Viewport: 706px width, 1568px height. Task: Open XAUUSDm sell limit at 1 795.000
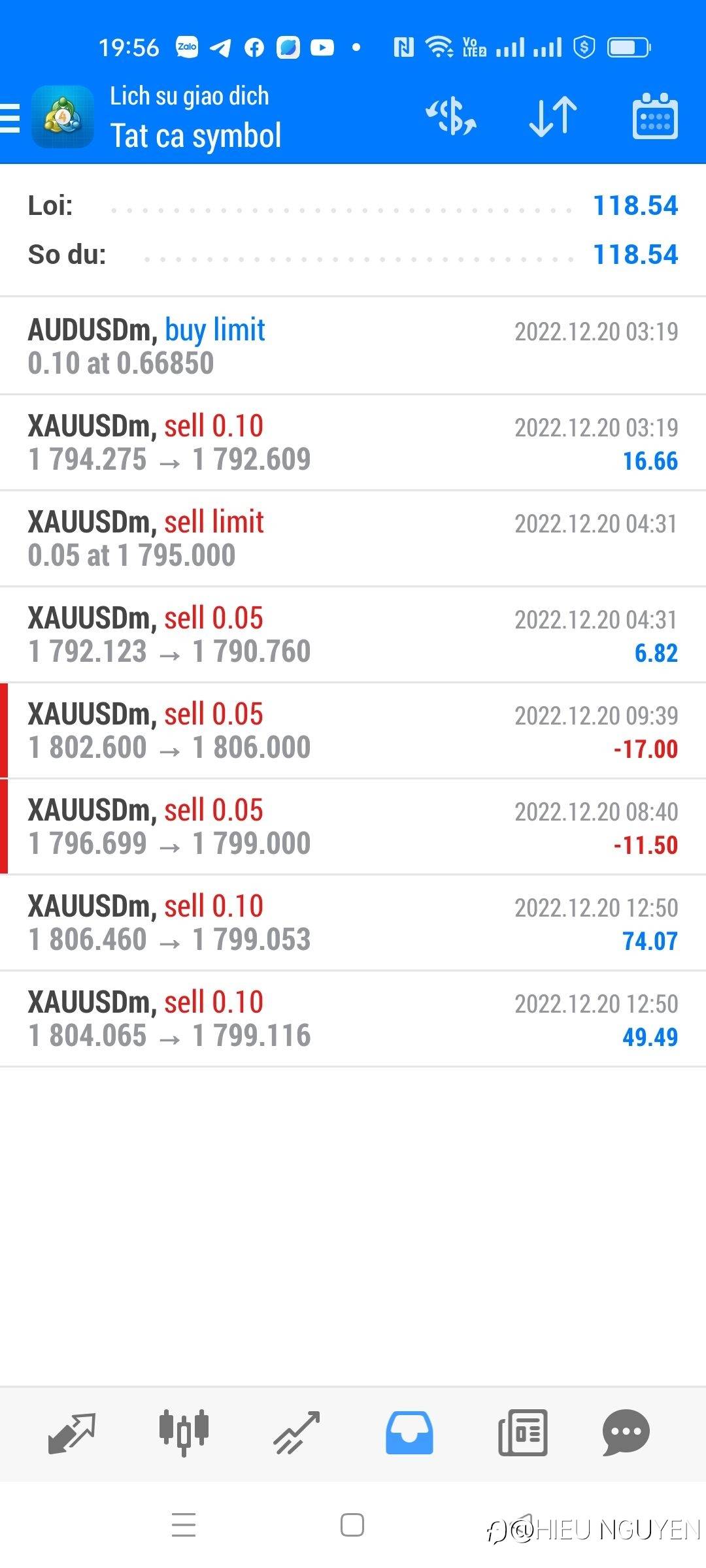tap(353, 538)
